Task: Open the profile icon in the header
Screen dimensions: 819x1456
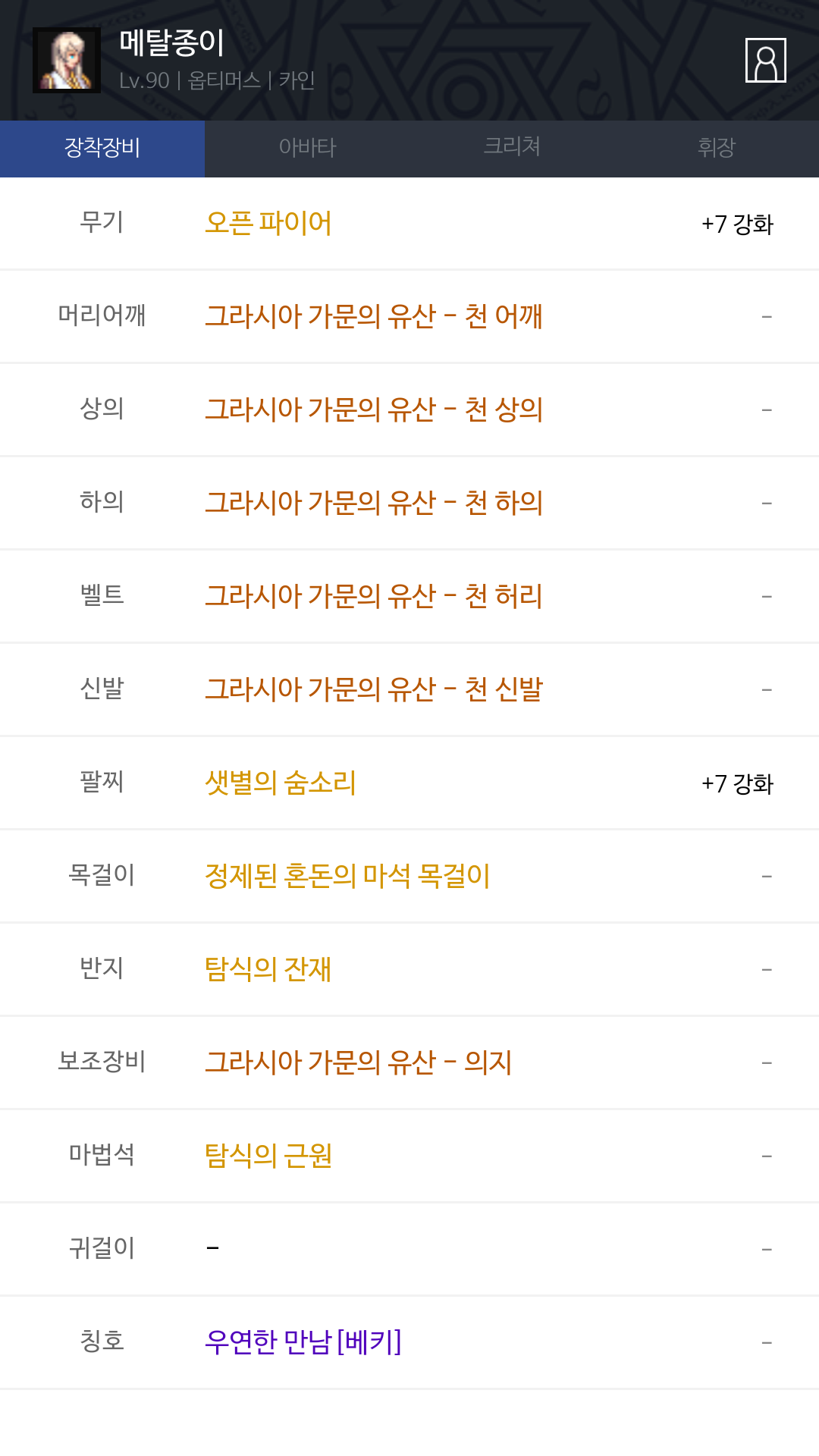Action: pyautogui.click(x=765, y=60)
